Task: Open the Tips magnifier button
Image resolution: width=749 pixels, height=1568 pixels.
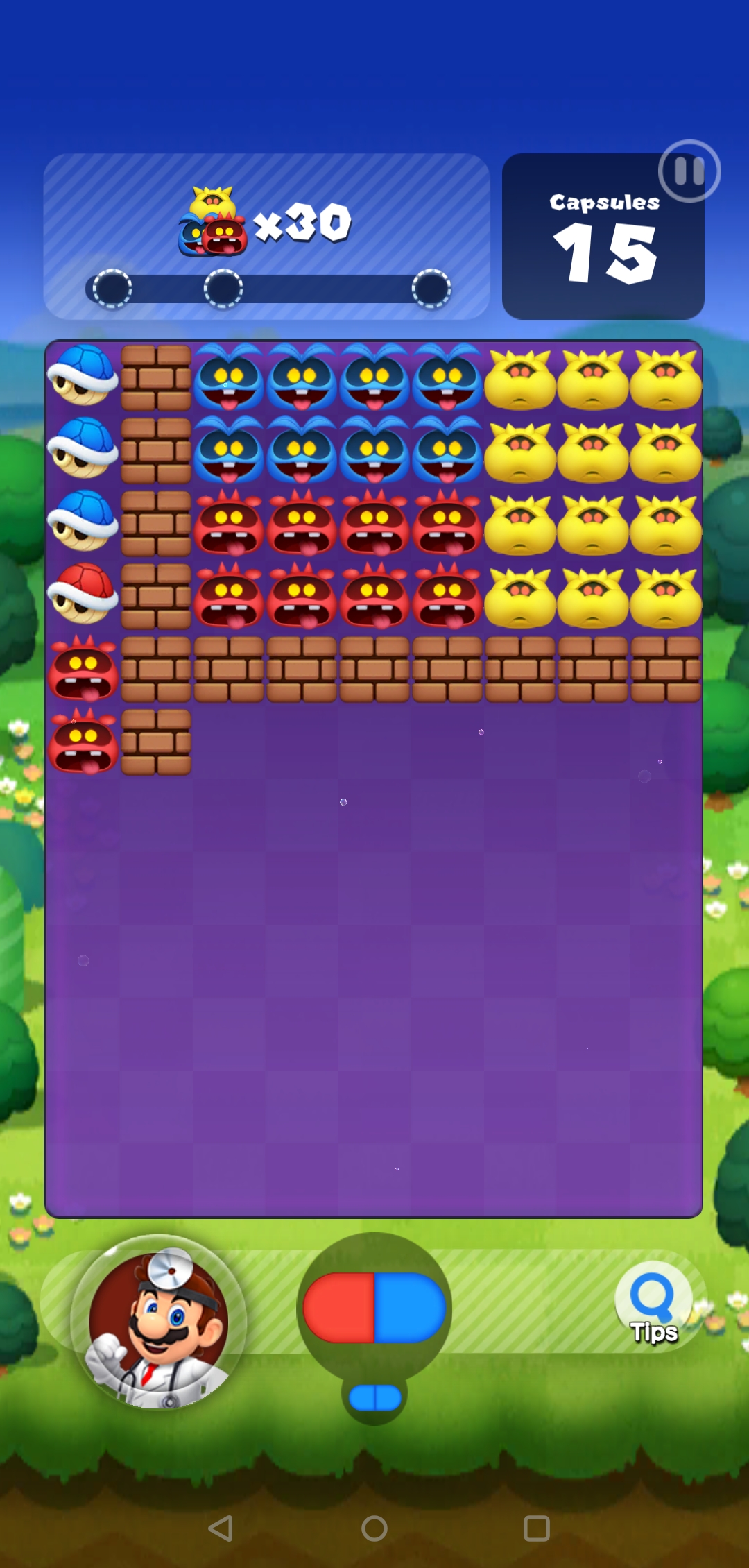Action: tap(653, 1303)
